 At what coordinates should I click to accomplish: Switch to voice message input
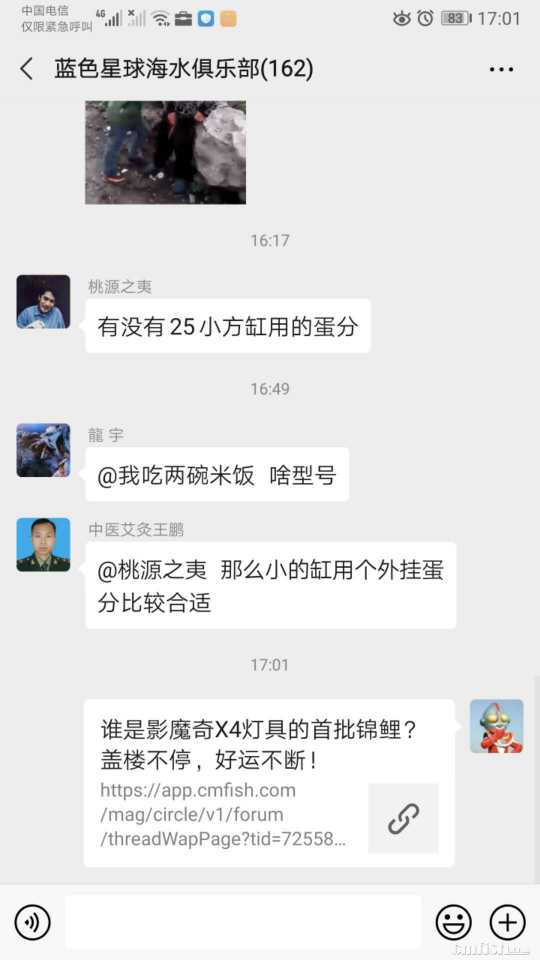(x=32, y=923)
